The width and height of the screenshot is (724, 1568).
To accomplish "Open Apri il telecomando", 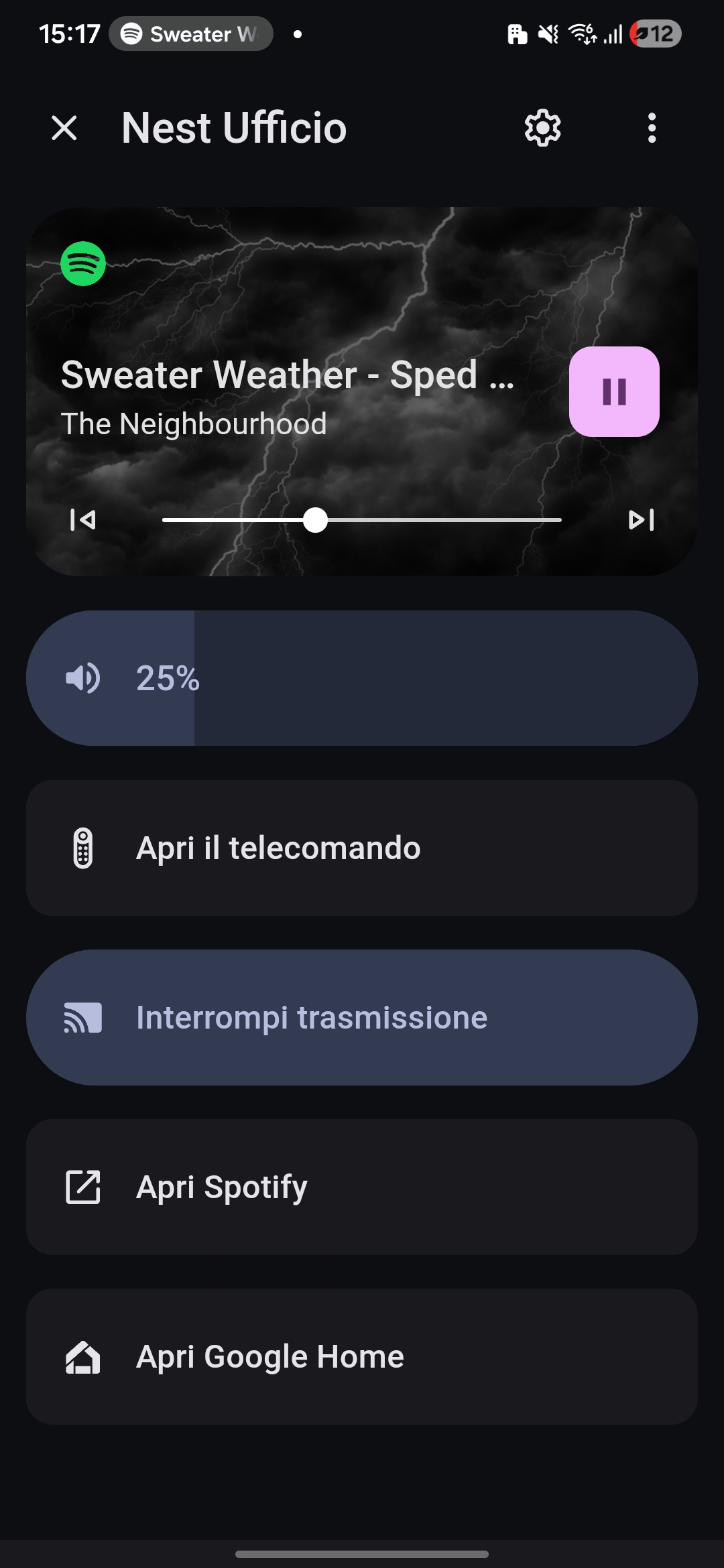I will 362,848.
